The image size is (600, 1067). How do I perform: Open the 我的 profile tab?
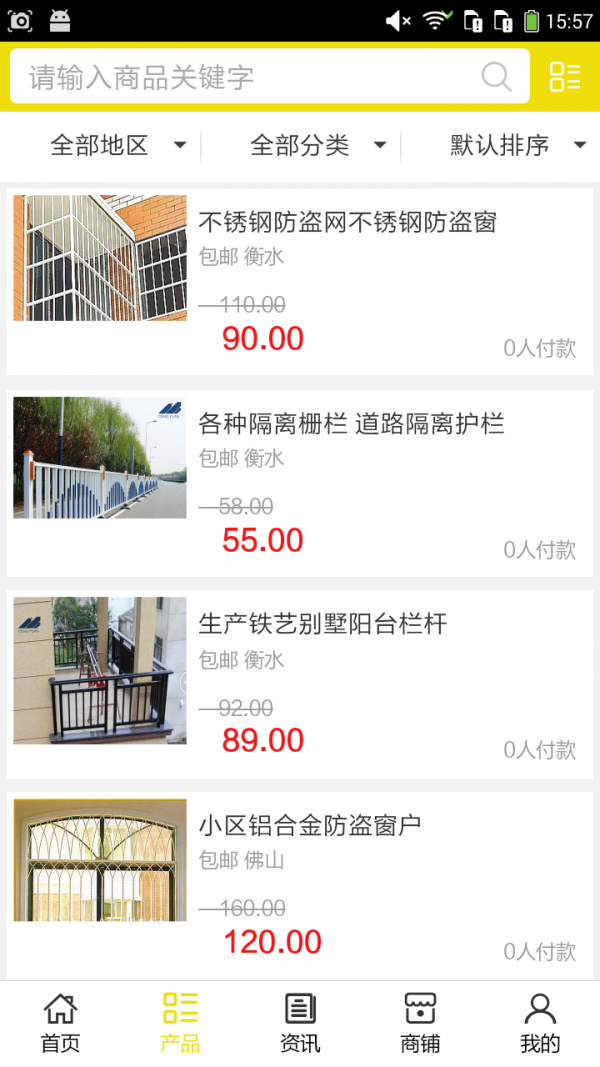(540, 1023)
